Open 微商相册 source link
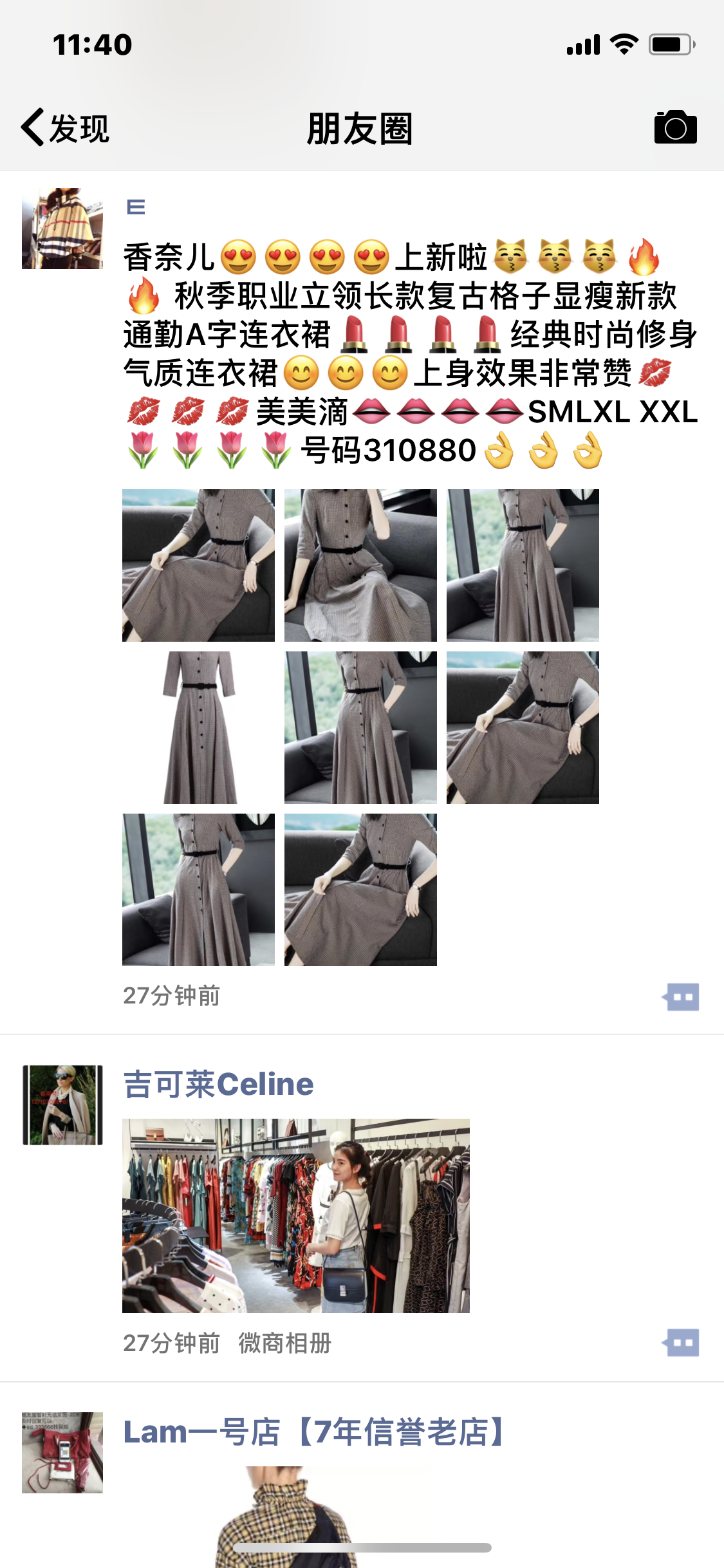The image size is (724, 1568). point(284,1343)
